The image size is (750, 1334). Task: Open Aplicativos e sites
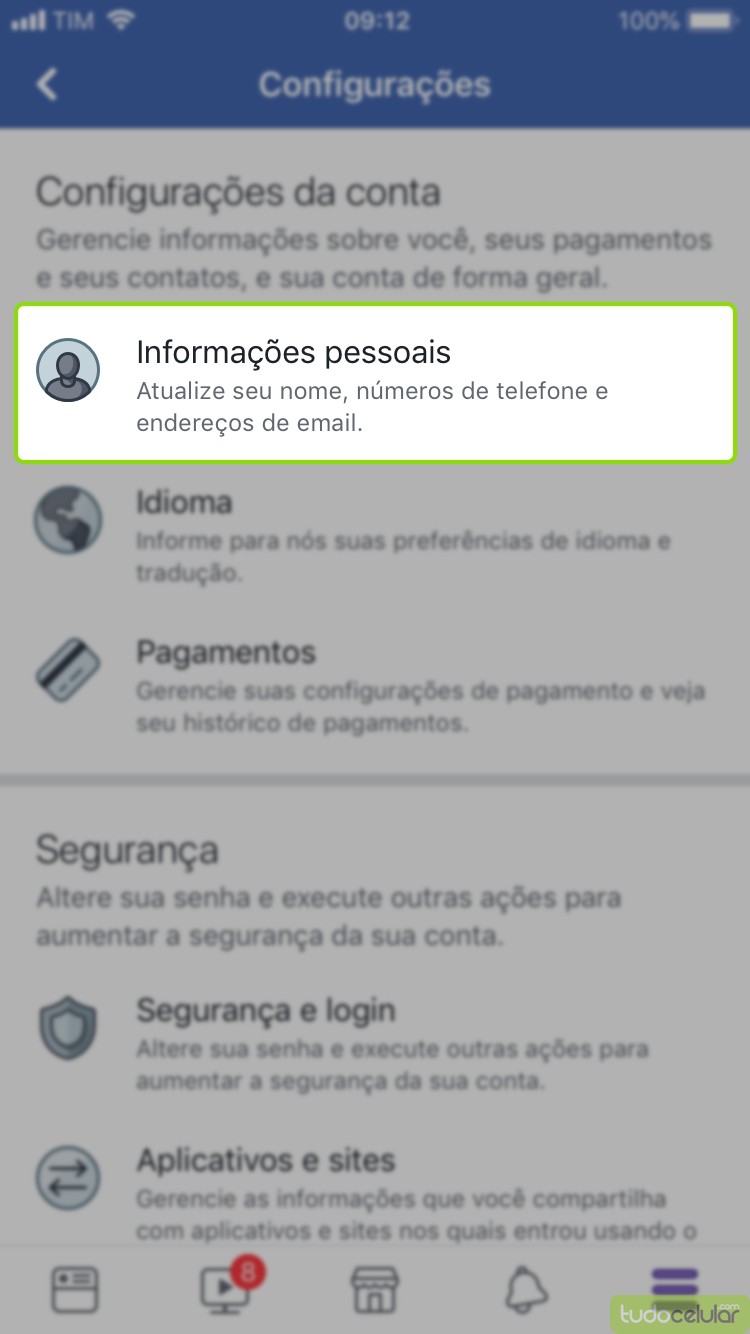tap(375, 1193)
